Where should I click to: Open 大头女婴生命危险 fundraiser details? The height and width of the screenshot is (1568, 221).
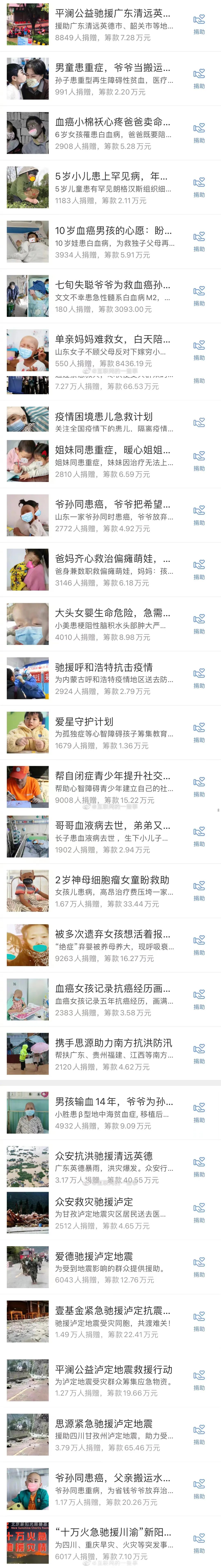113,613
